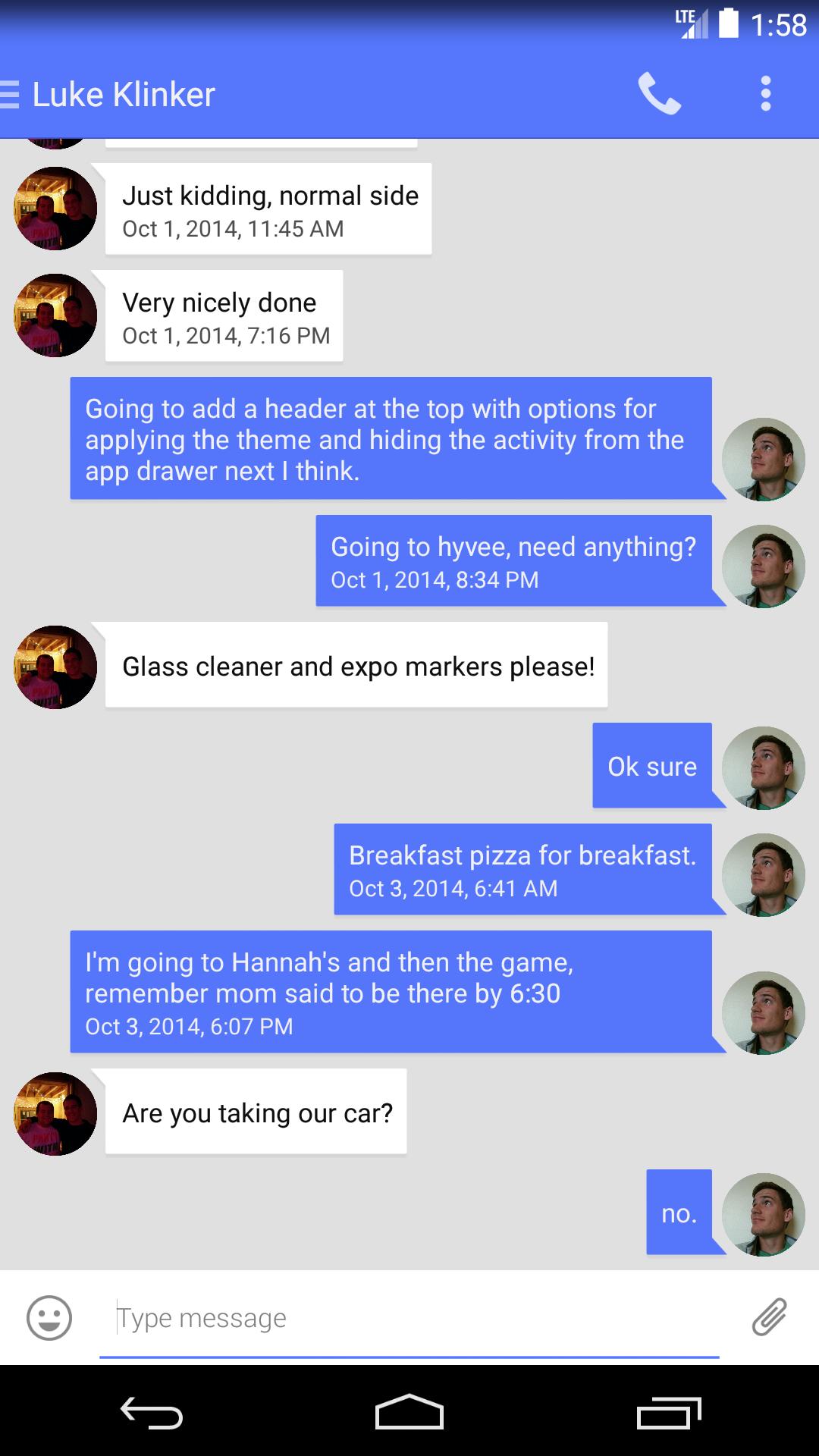Tap the 'Are you taking our car?' message
The height and width of the screenshot is (1456, 819).
coord(256,1112)
